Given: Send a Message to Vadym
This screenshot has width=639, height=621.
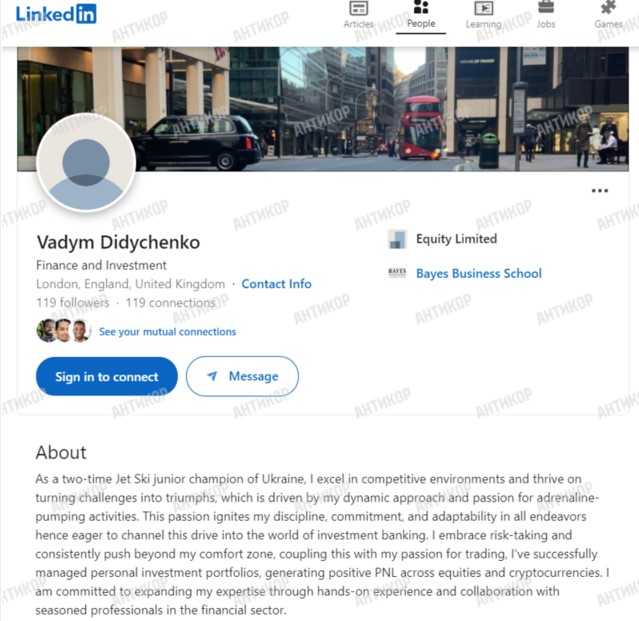Looking at the screenshot, I should pyautogui.click(x=242, y=377).
